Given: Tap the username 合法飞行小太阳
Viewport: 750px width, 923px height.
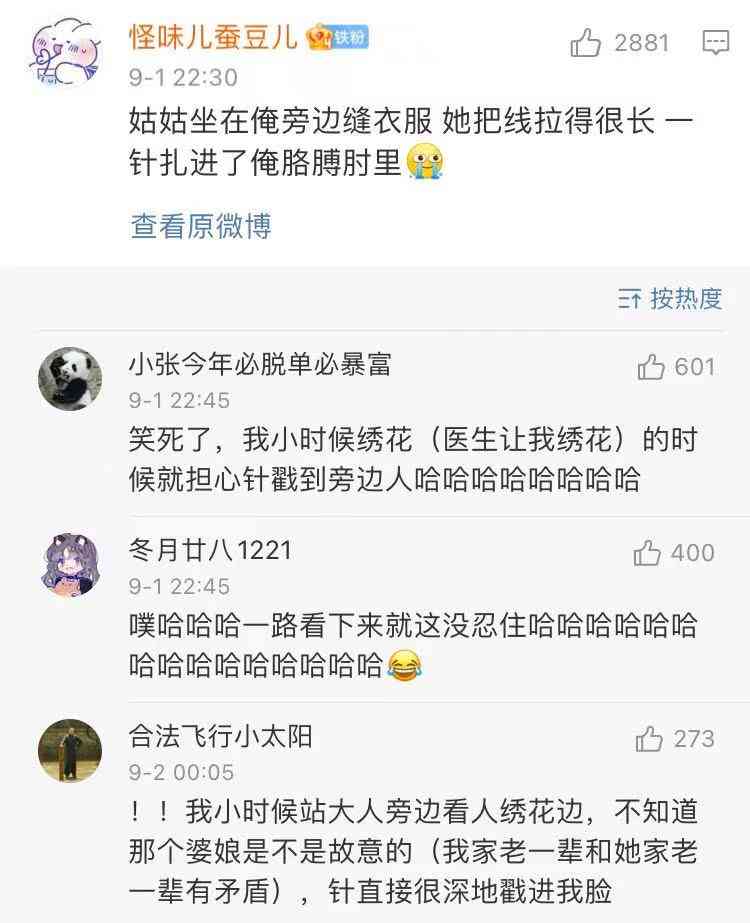Looking at the screenshot, I should pyautogui.click(x=221, y=737).
